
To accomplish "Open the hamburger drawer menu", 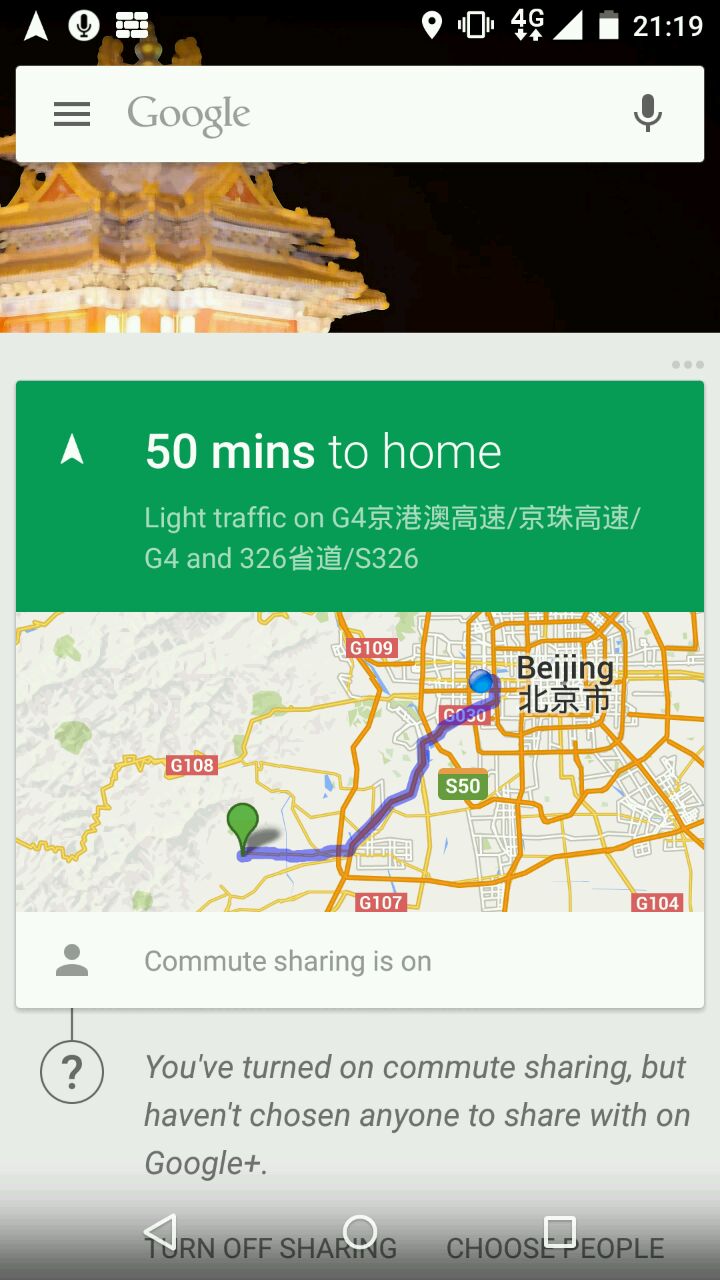I will tap(72, 114).
